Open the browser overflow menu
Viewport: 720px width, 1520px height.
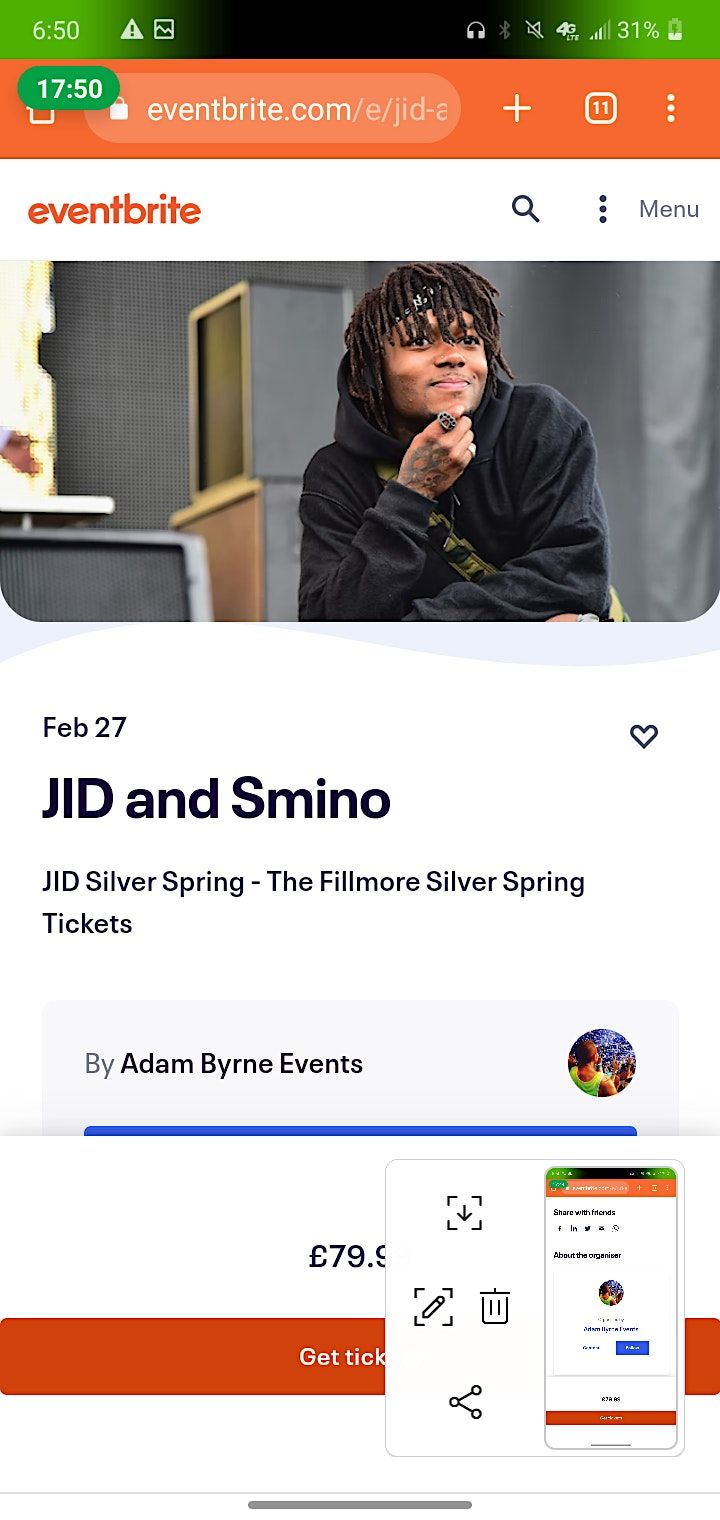670,108
